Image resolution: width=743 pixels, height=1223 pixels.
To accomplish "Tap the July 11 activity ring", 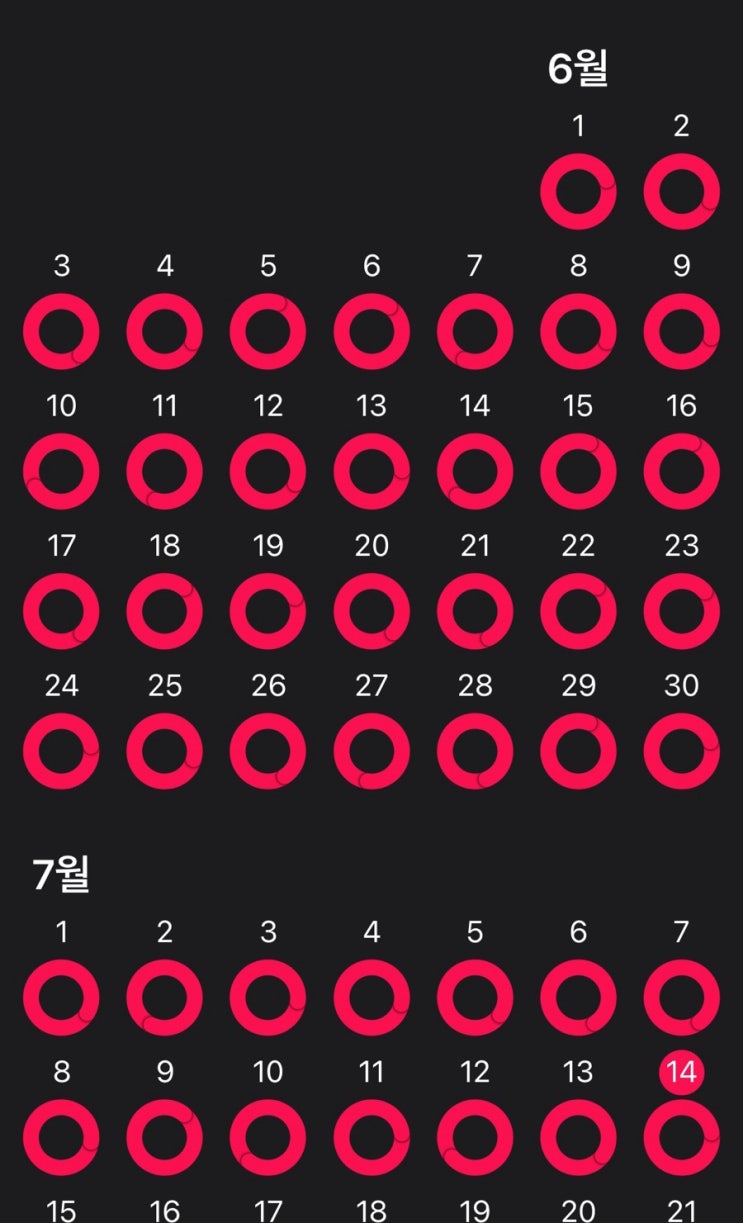I will click(371, 1137).
